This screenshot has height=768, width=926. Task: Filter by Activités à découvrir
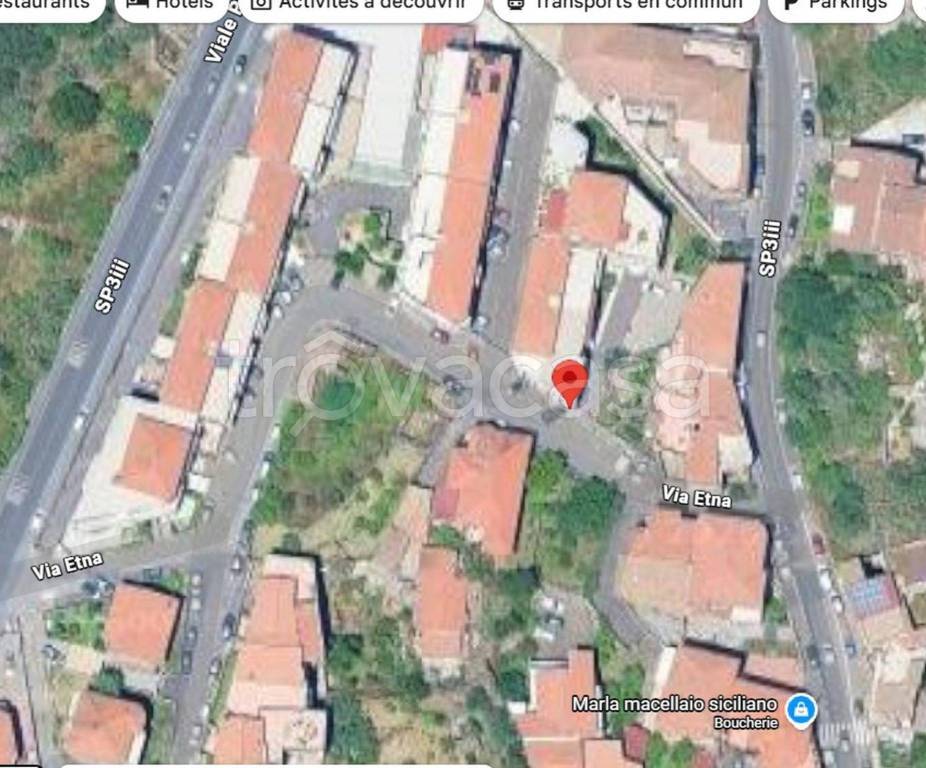click(360, 5)
